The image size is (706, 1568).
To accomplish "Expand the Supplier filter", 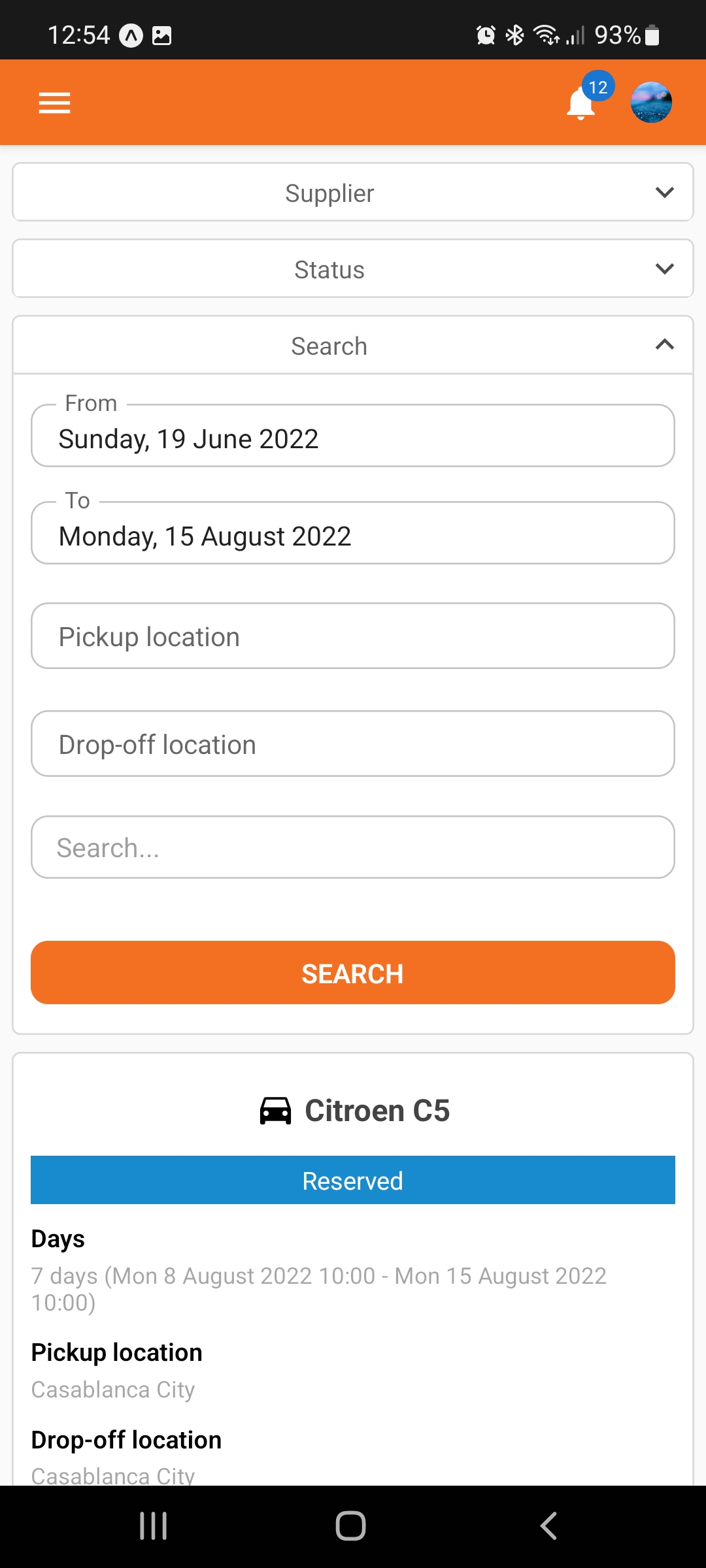I will 353,193.
